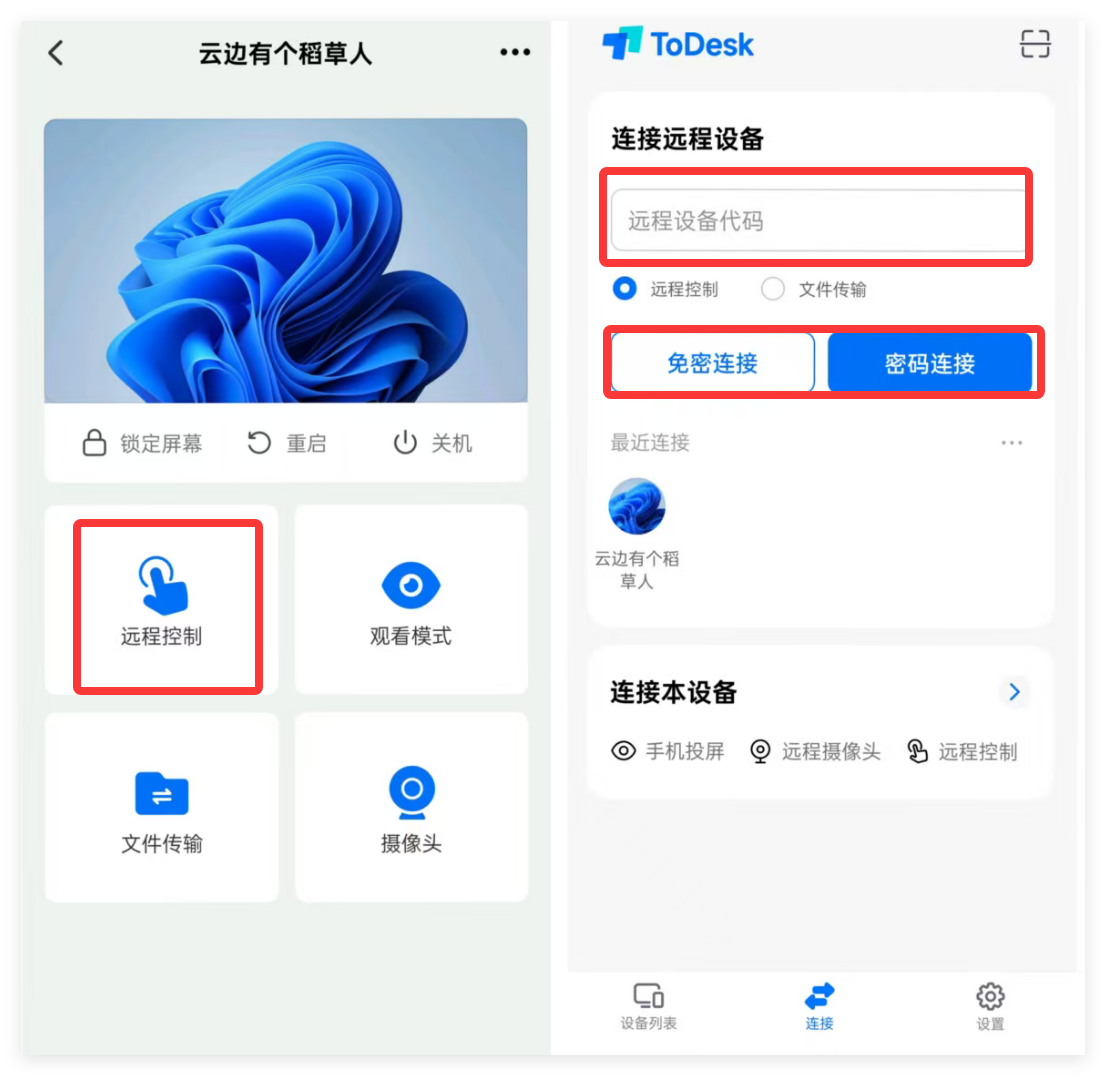Open the 远程控制 tile with hand icon
Screen dimensions: 1106x1076
162,600
